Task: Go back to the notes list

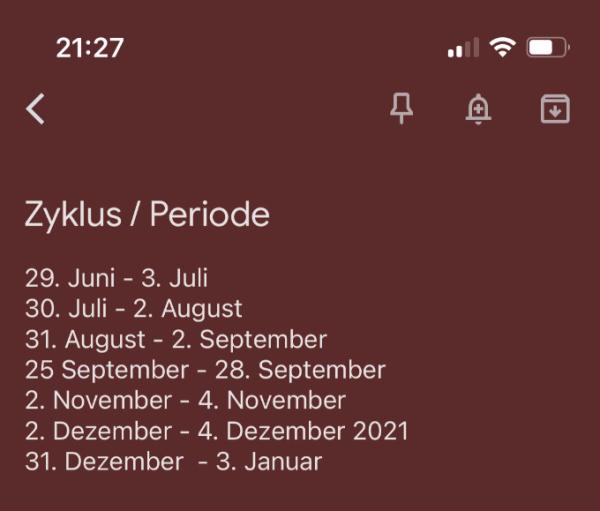Action: (x=36, y=108)
